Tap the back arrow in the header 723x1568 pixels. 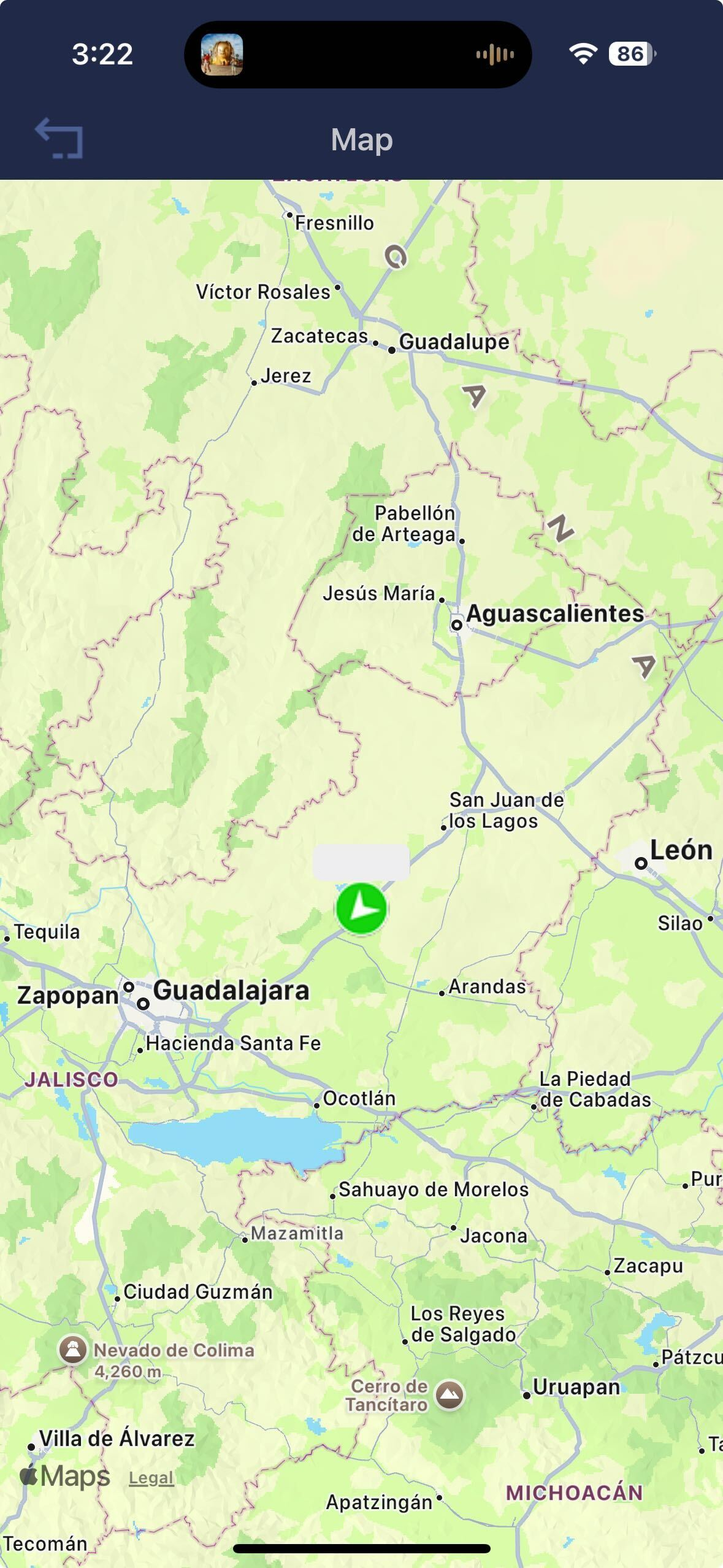(59, 139)
